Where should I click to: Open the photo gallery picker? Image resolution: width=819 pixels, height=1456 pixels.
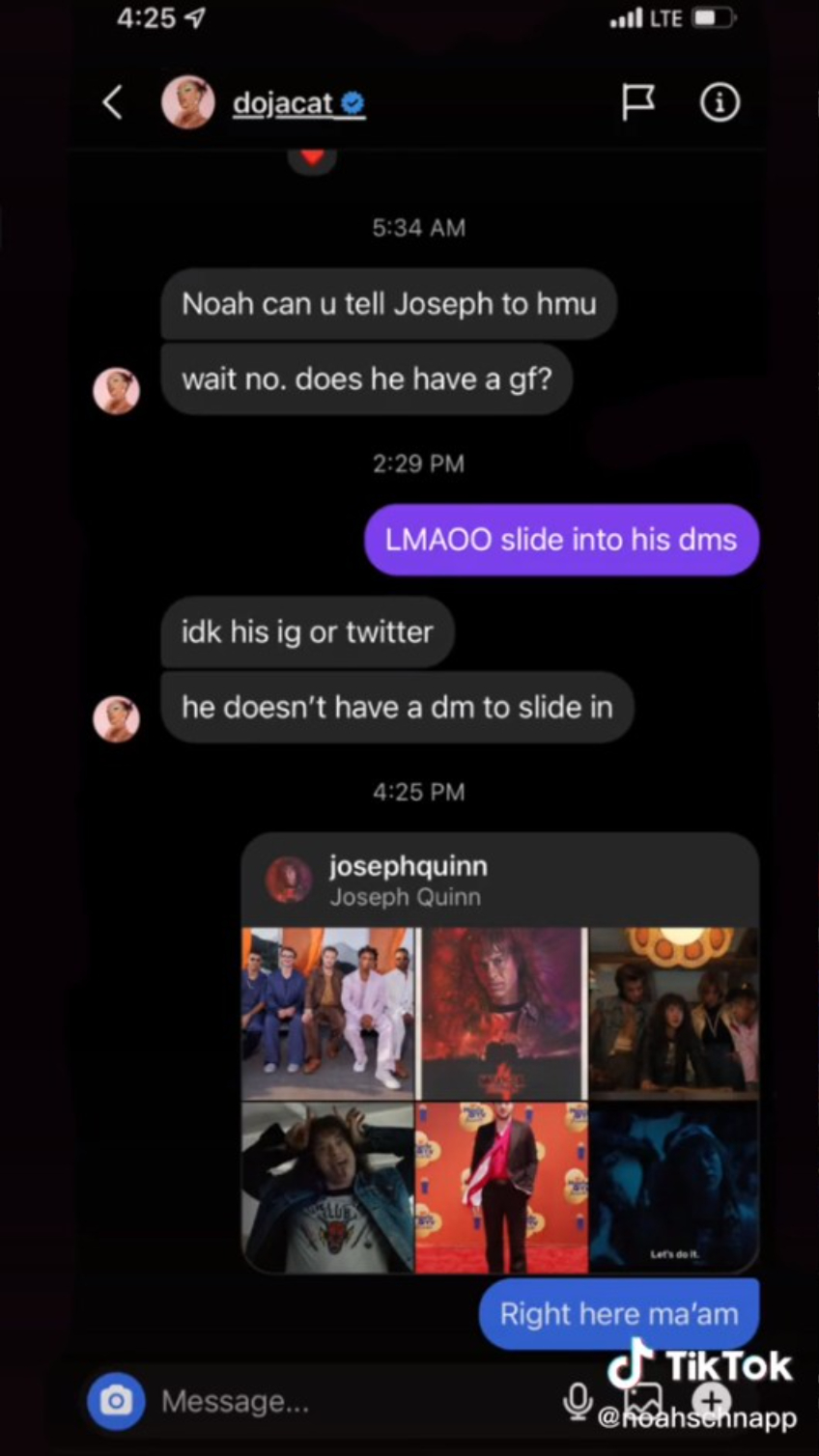pos(643,1400)
